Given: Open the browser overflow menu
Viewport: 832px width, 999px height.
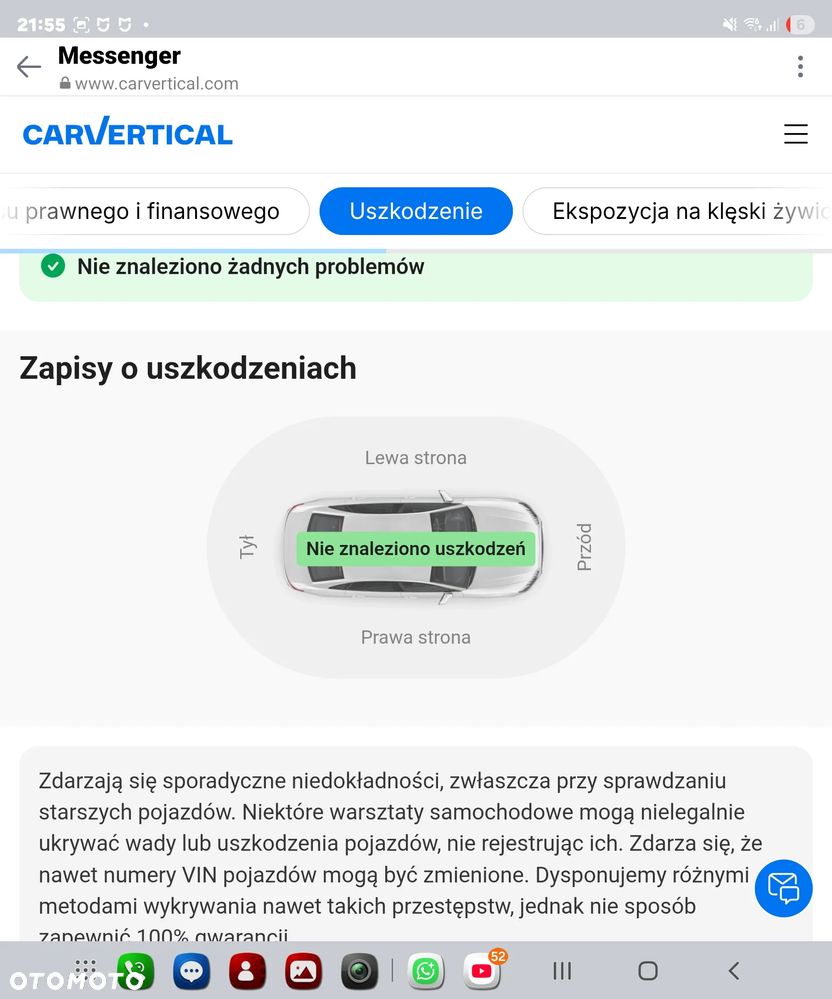Looking at the screenshot, I should (x=800, y=67).
